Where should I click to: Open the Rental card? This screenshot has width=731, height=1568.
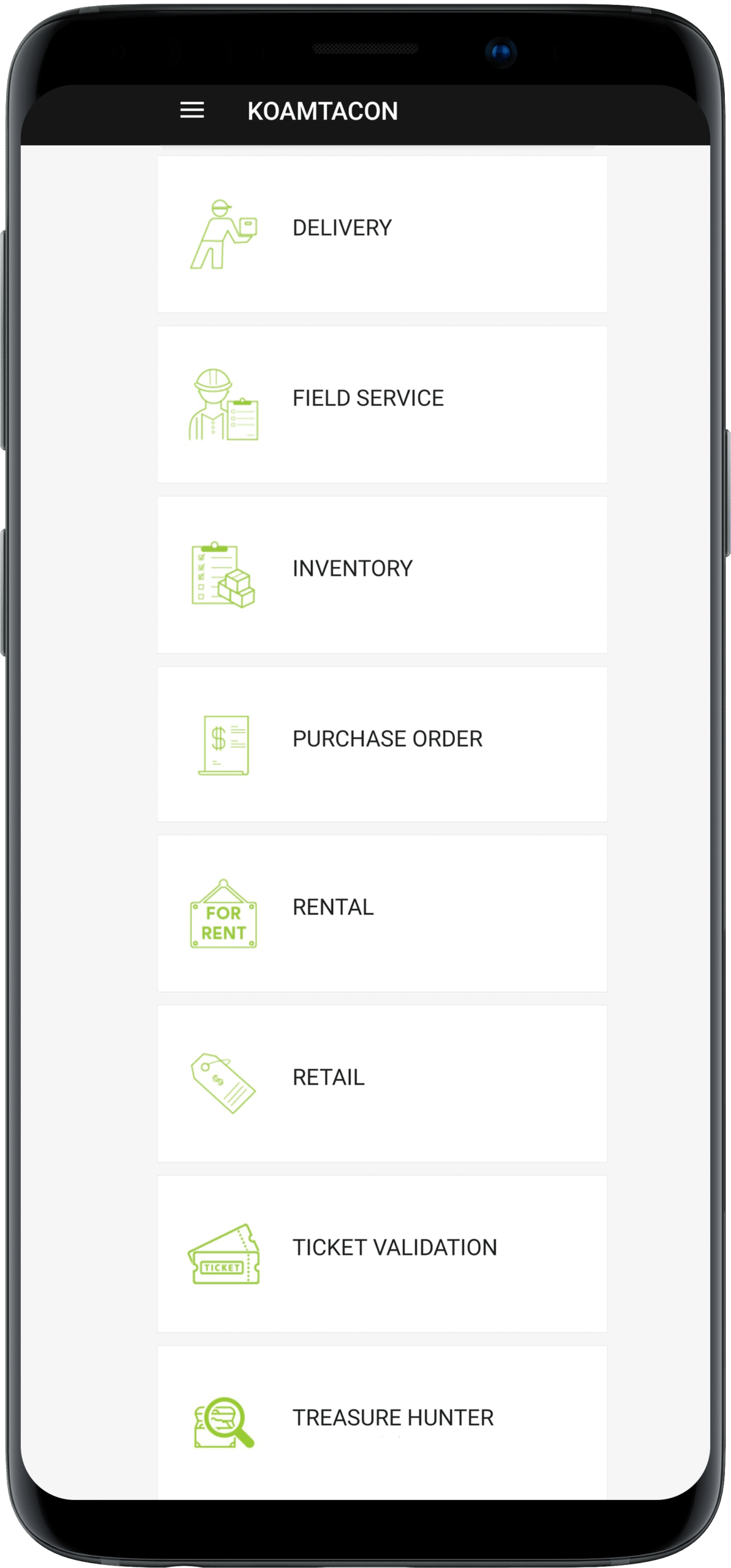[x=382, y=913]
